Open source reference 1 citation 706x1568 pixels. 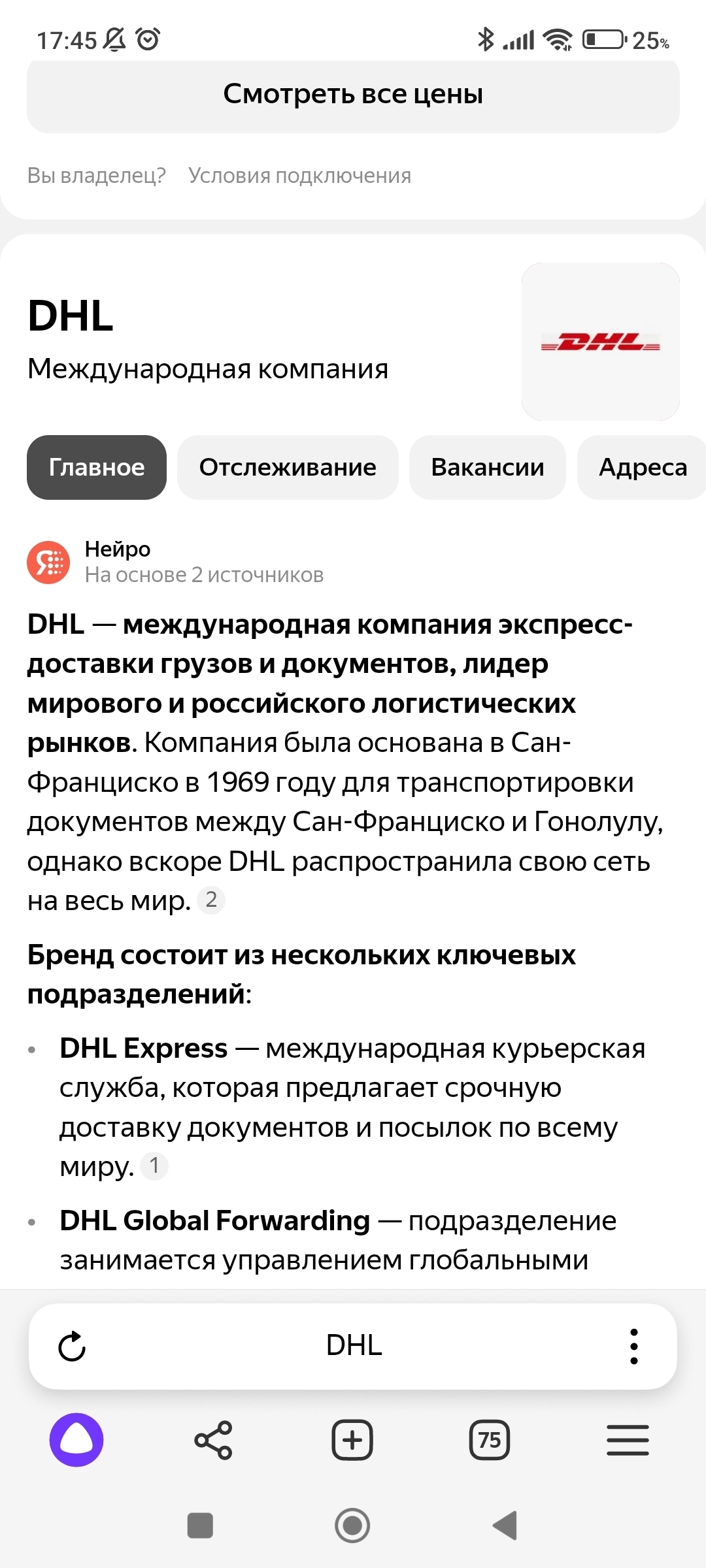tap(154, 1166)
